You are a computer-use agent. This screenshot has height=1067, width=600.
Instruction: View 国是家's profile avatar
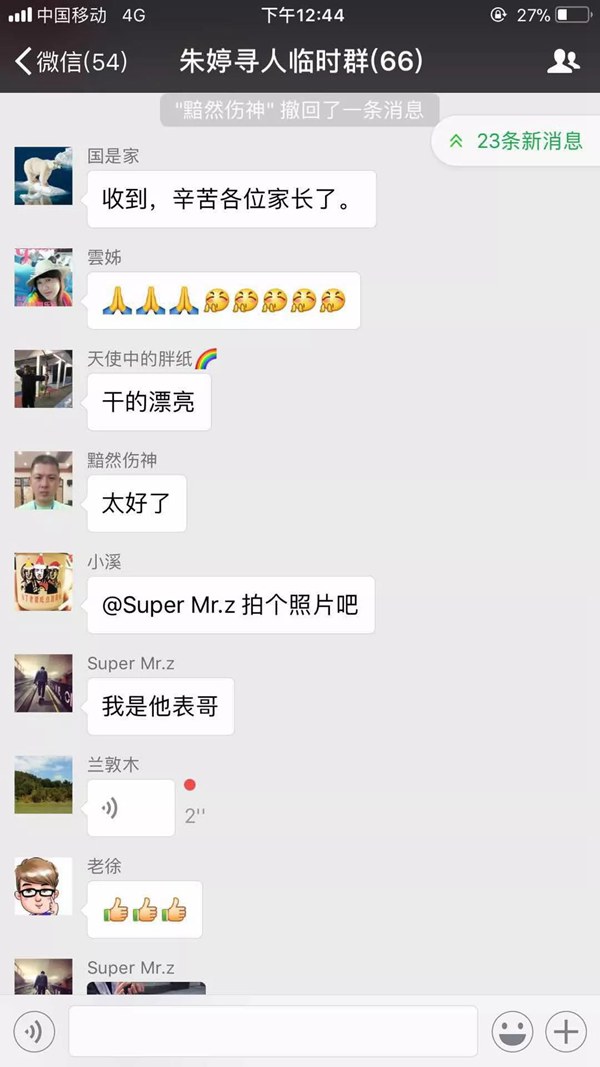pos(43,176)
